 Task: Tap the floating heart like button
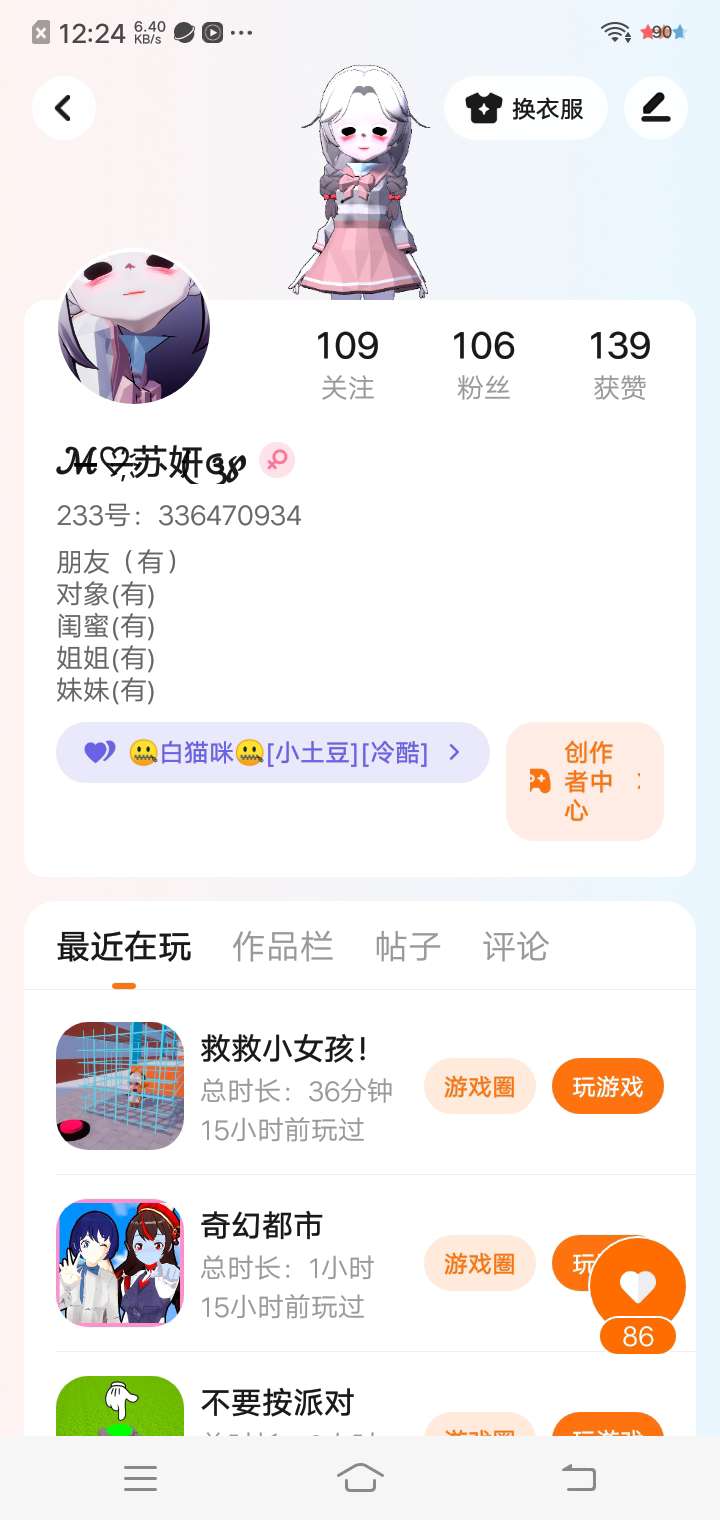638,1287
